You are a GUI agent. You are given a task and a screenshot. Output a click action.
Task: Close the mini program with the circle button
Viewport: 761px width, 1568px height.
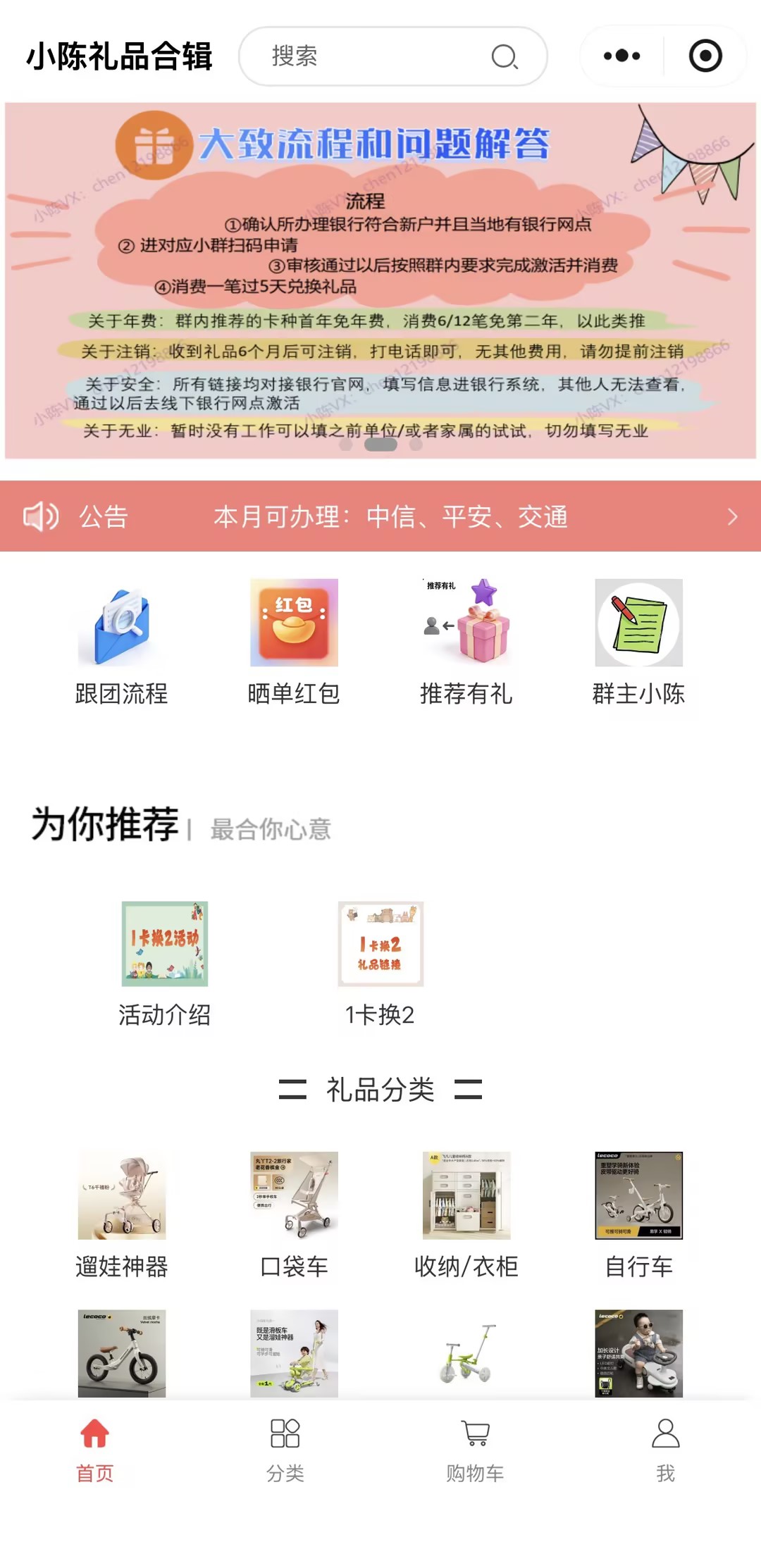705,56
